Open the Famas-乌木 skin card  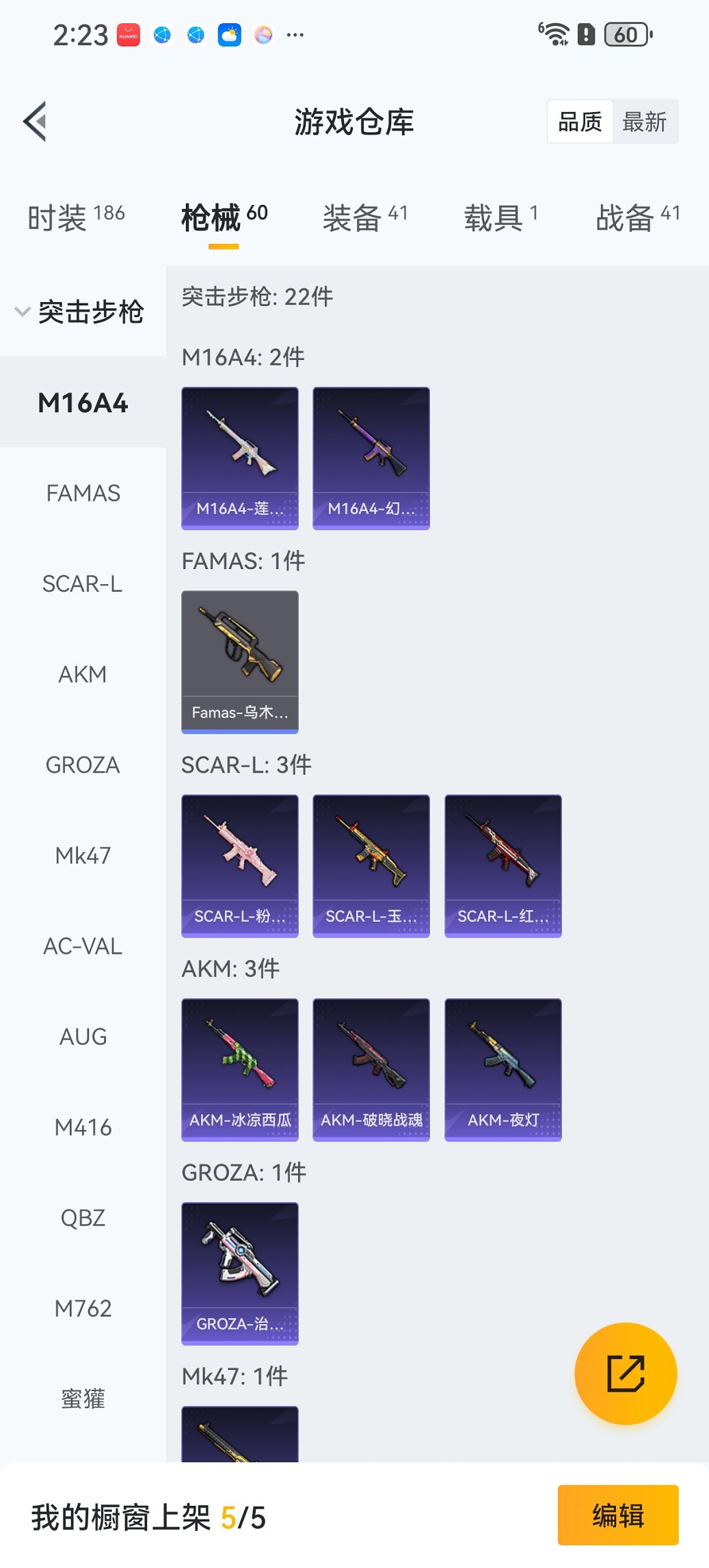tap(240, 661)
